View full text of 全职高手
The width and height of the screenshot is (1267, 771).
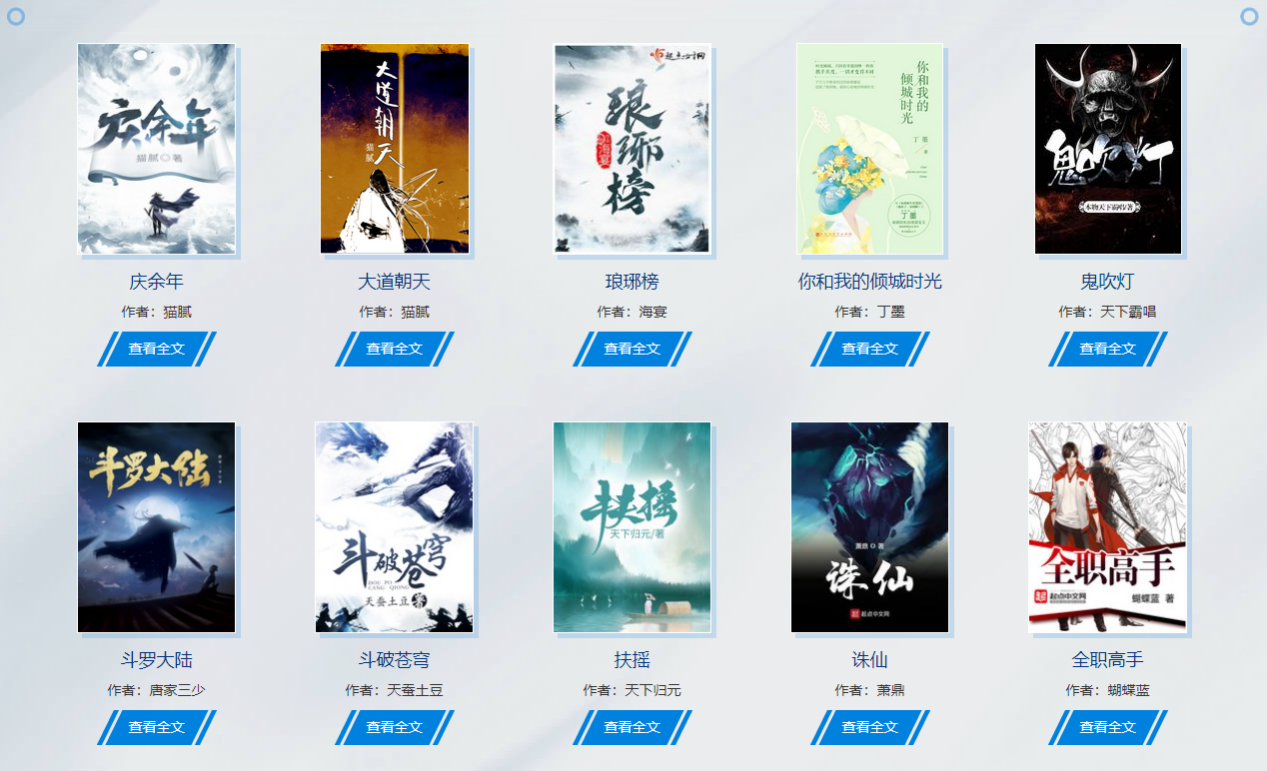(1107, 727)
